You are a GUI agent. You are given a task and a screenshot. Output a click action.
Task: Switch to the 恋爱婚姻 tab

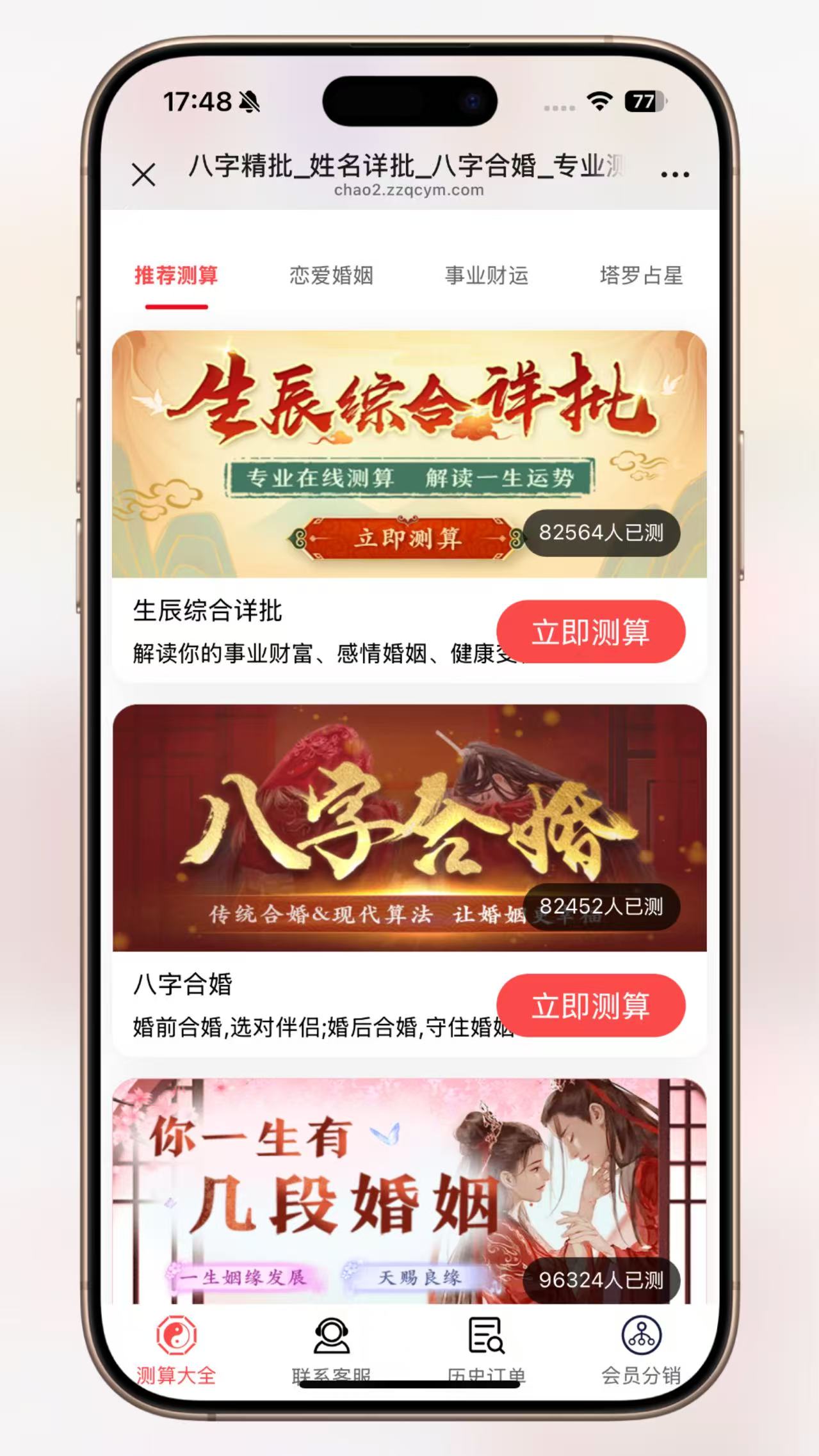coord(331,276)
